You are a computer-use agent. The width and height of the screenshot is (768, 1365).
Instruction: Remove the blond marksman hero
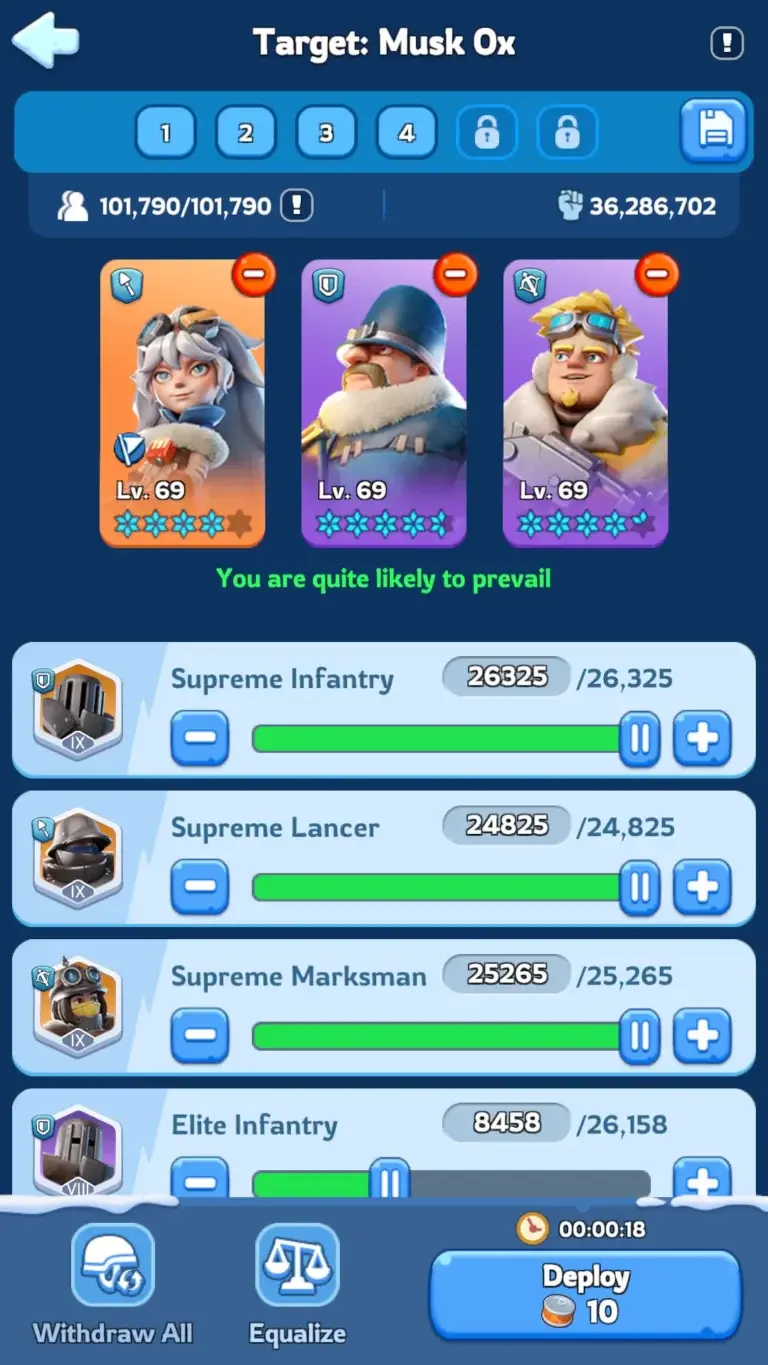coord(657,274)
